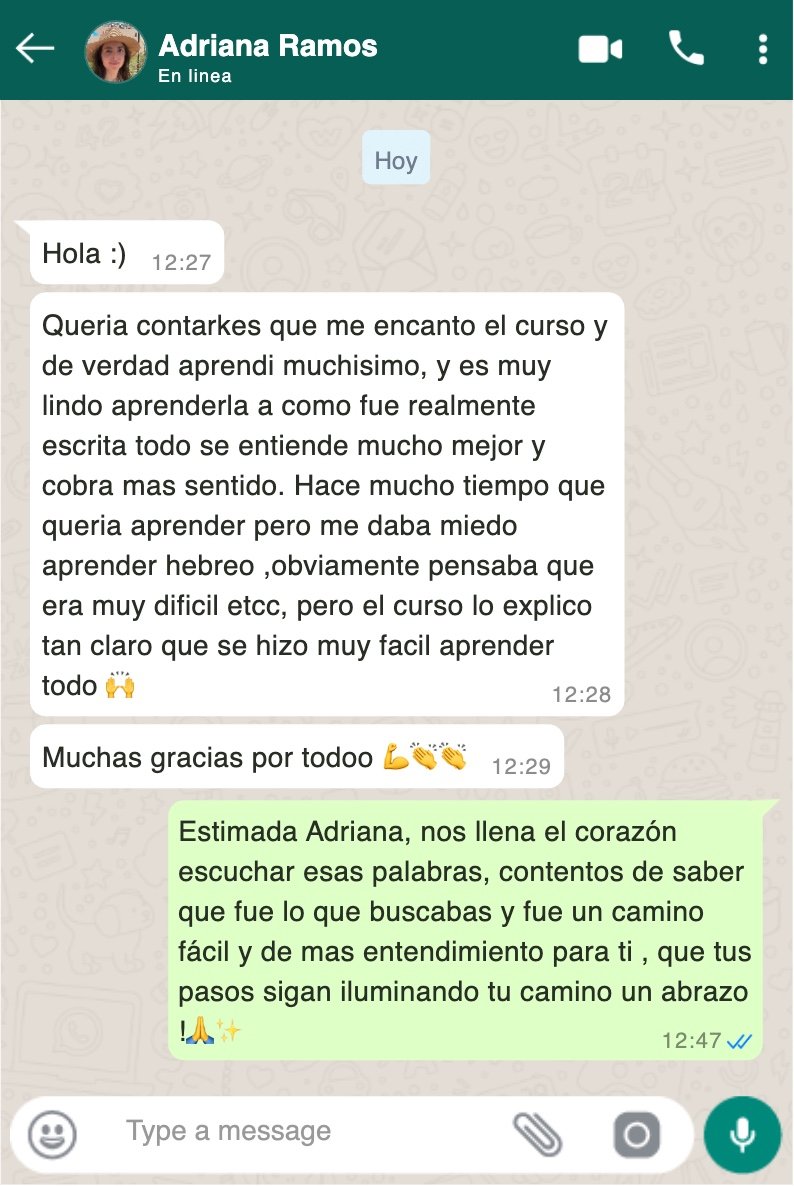Open the camera from the message bar
Image resolution: width=794 pixels, height=1186 pixels.
pyautogui.click(x=637, y=1135)
